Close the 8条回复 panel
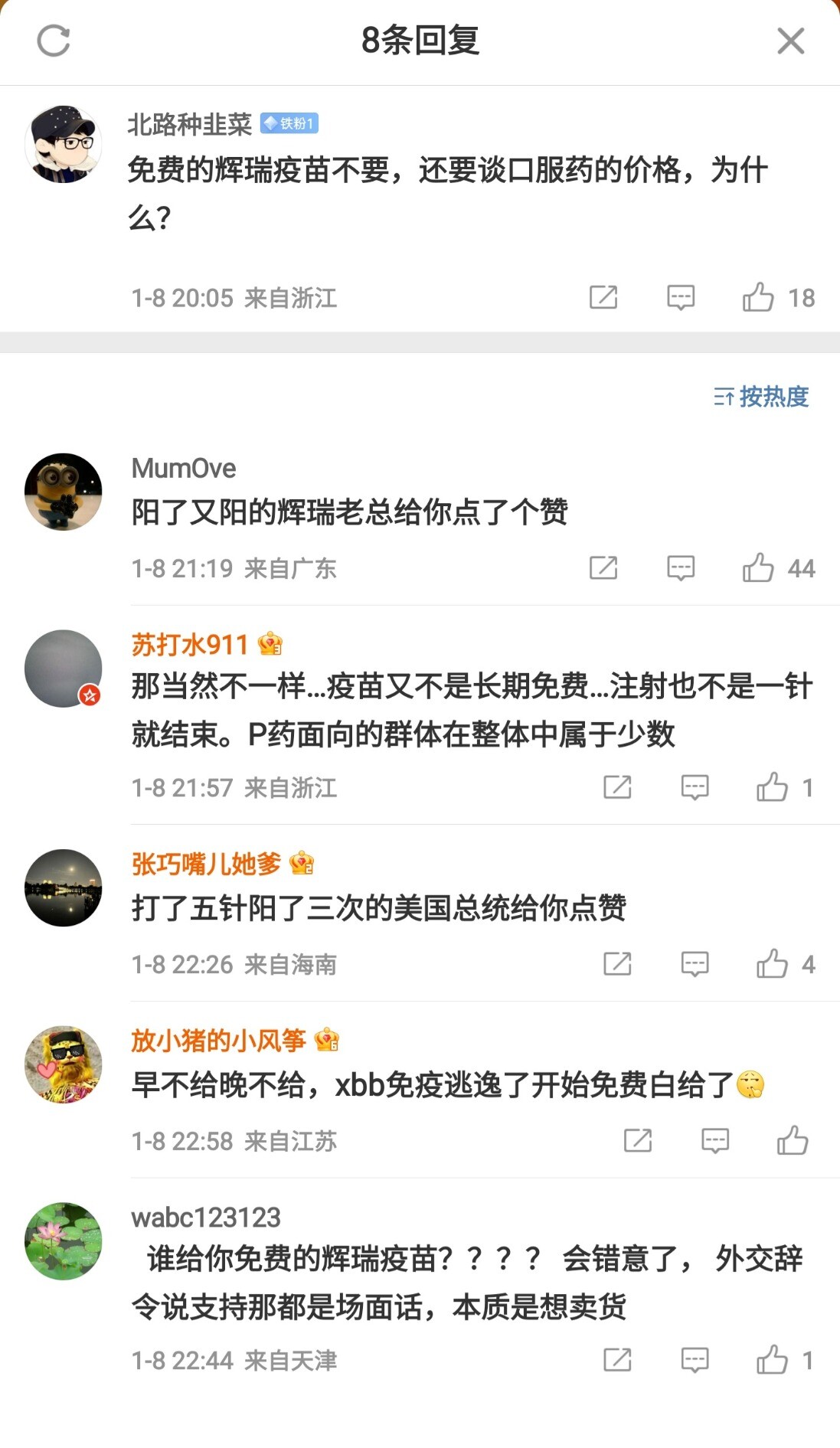This screenshot has height=1448, width=840. (x=790, y=41)
